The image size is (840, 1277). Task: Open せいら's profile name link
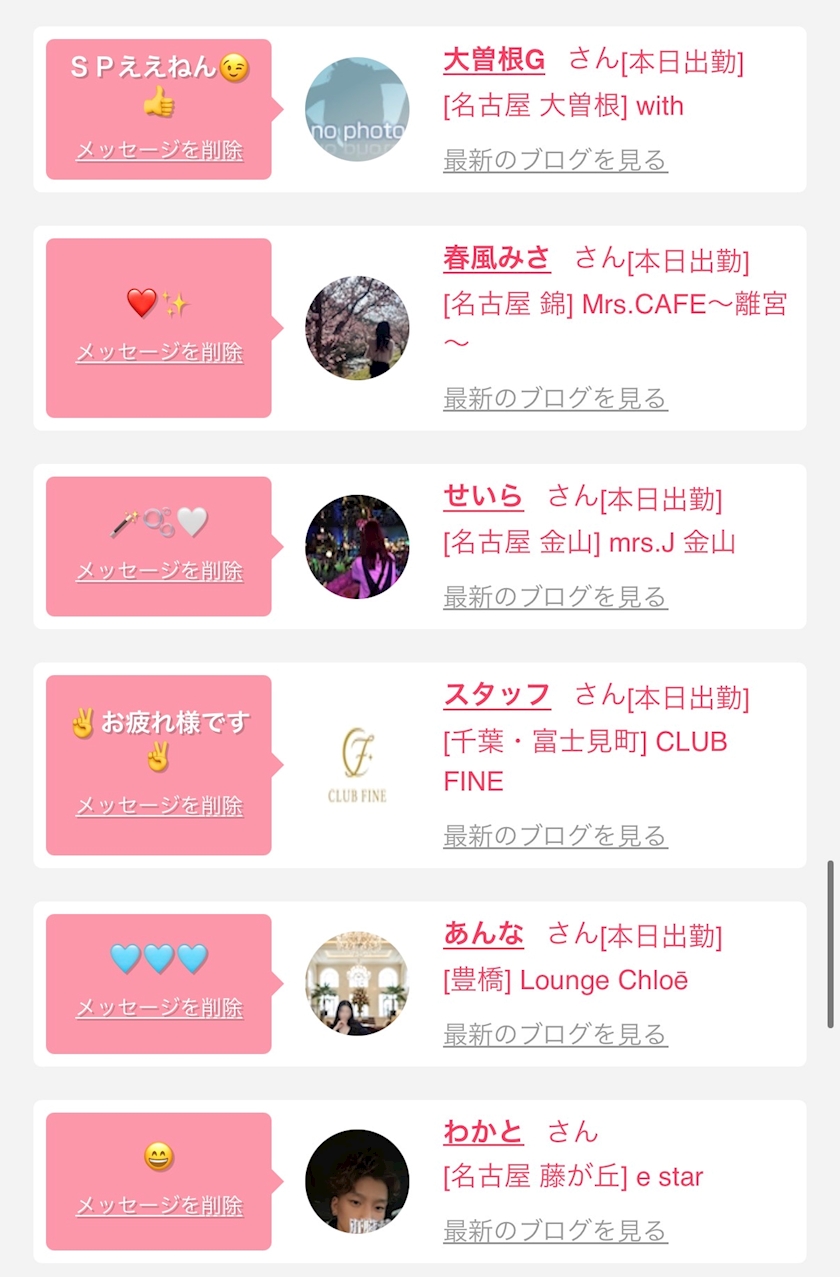coord(483,496)
